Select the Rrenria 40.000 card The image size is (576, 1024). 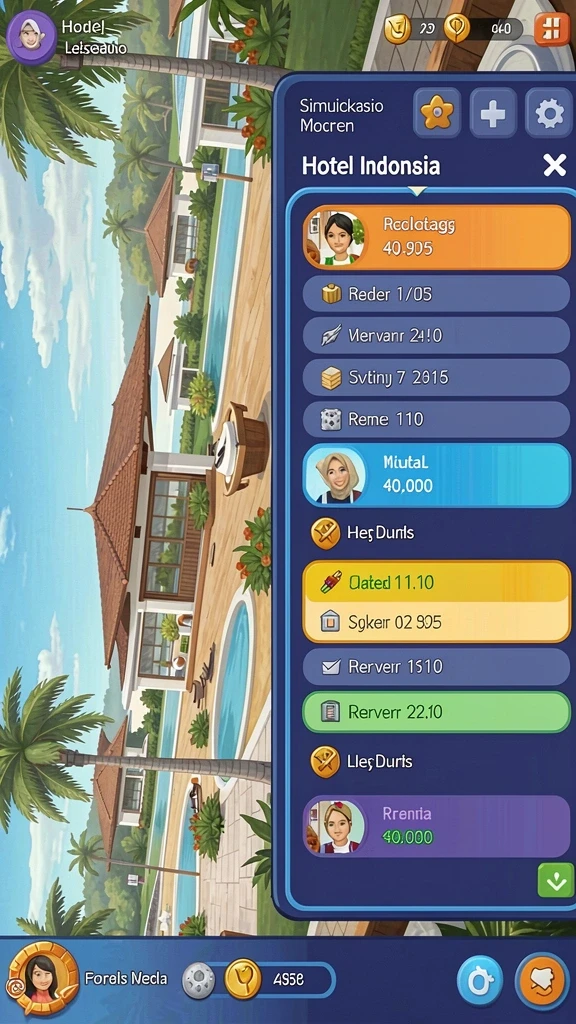coord(436,826)
